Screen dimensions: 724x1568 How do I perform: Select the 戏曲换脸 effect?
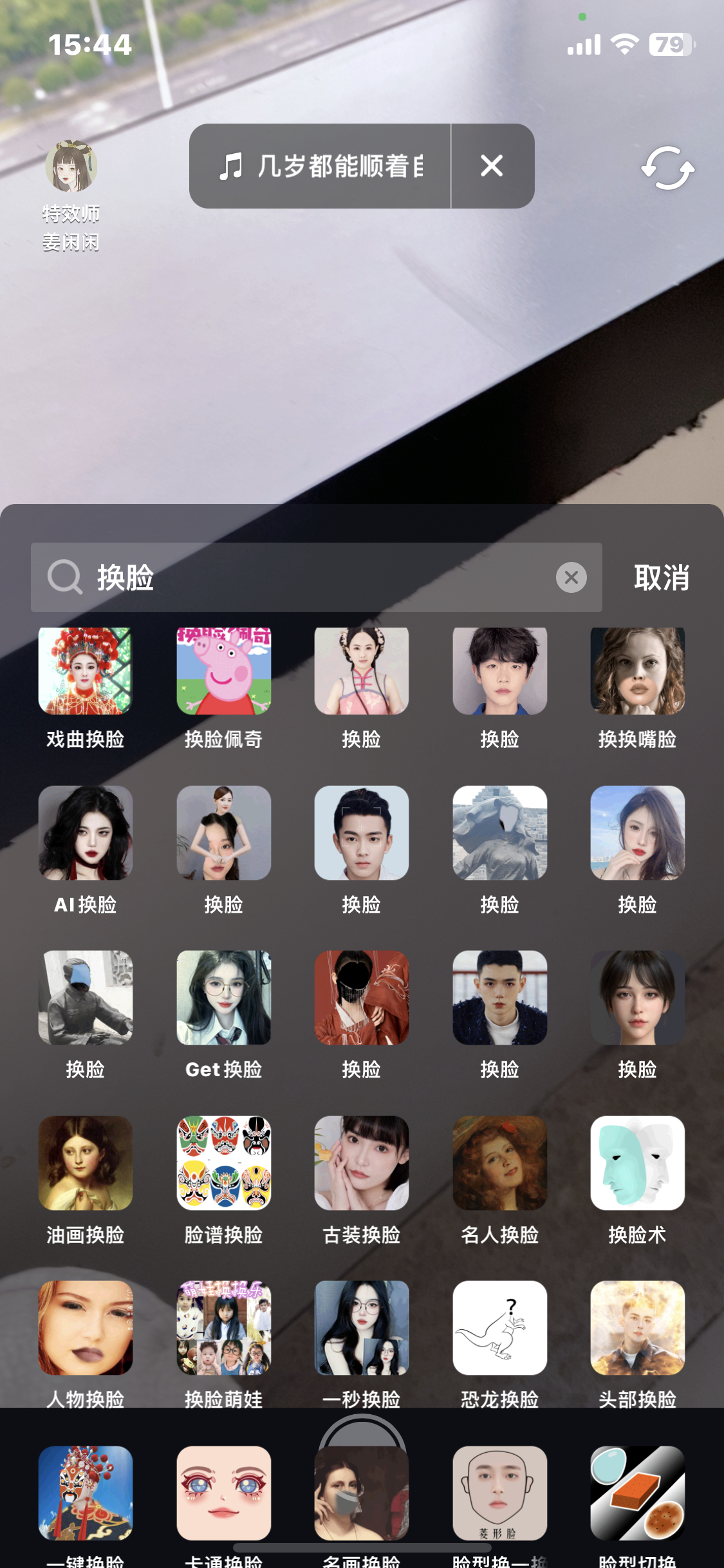coord(86,671)
